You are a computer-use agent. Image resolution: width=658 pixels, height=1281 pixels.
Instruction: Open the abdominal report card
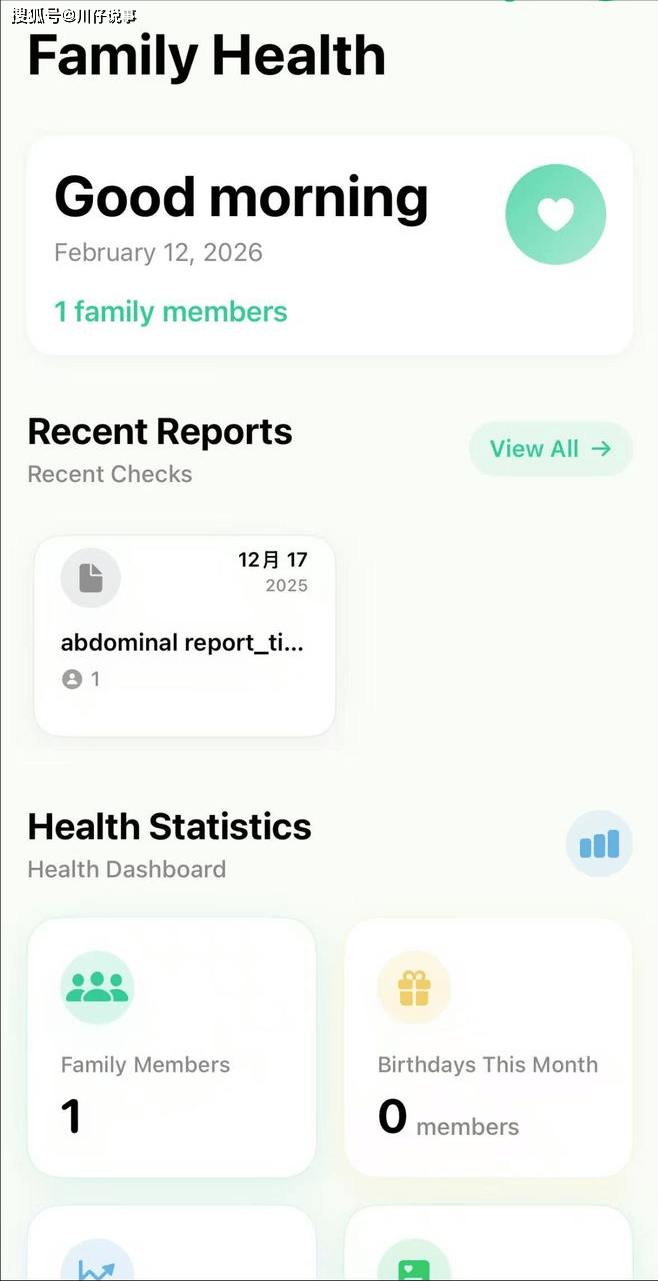(x=184, y=636)
